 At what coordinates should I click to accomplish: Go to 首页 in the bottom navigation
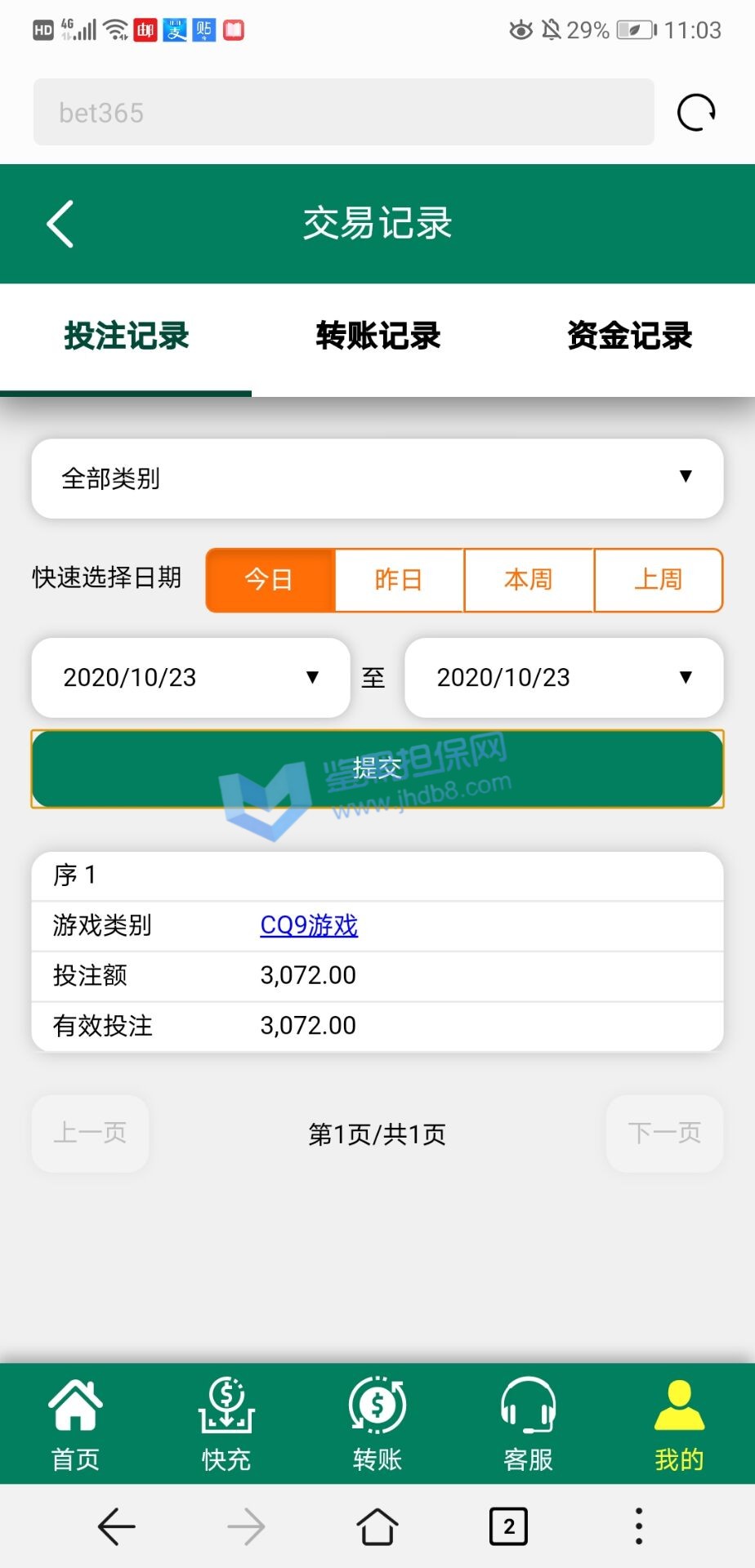click(x=75, y=1424)
